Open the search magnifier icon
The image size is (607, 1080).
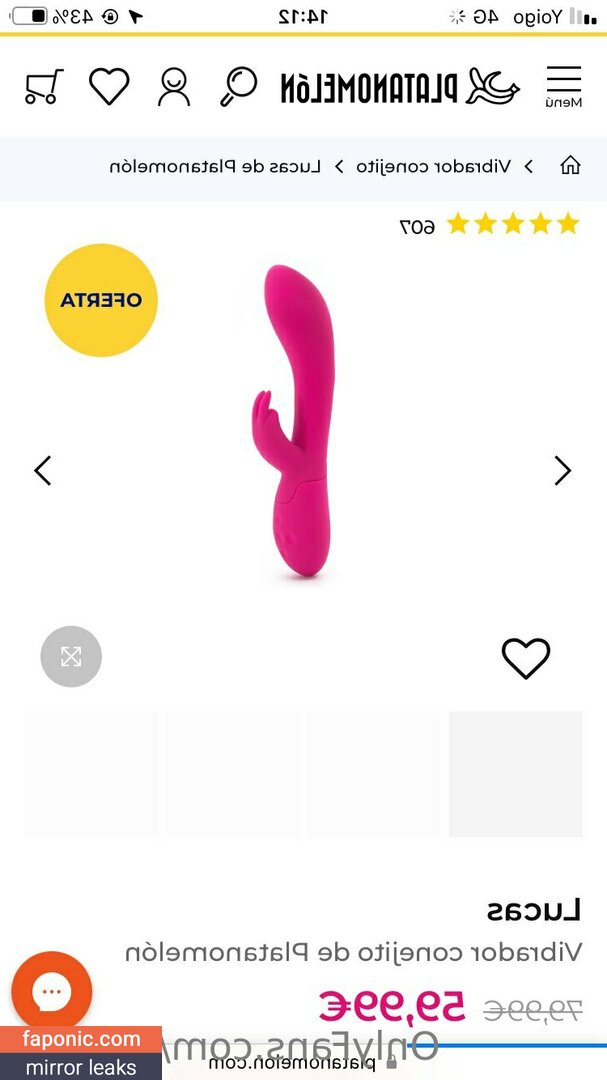238,86
